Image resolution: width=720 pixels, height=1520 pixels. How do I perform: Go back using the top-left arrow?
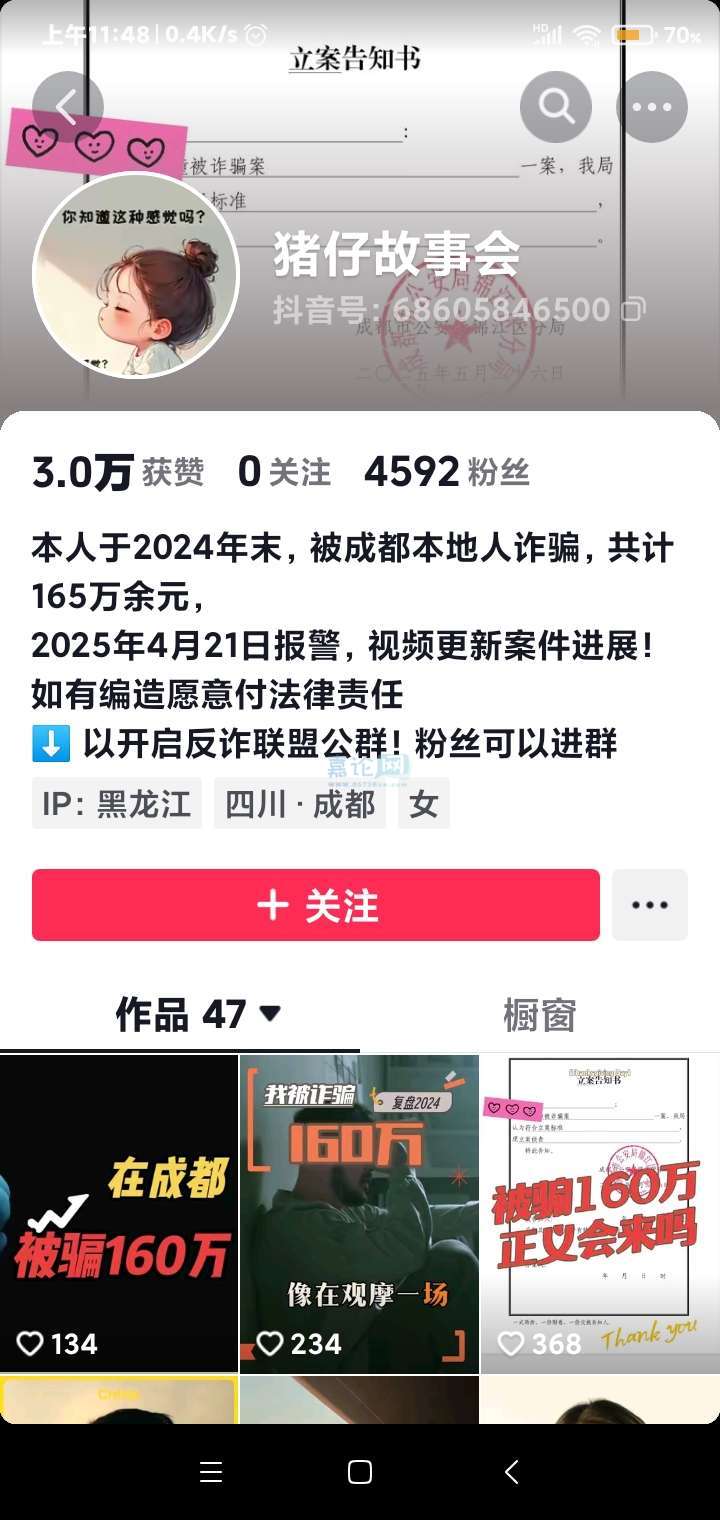tap(67, 107)
